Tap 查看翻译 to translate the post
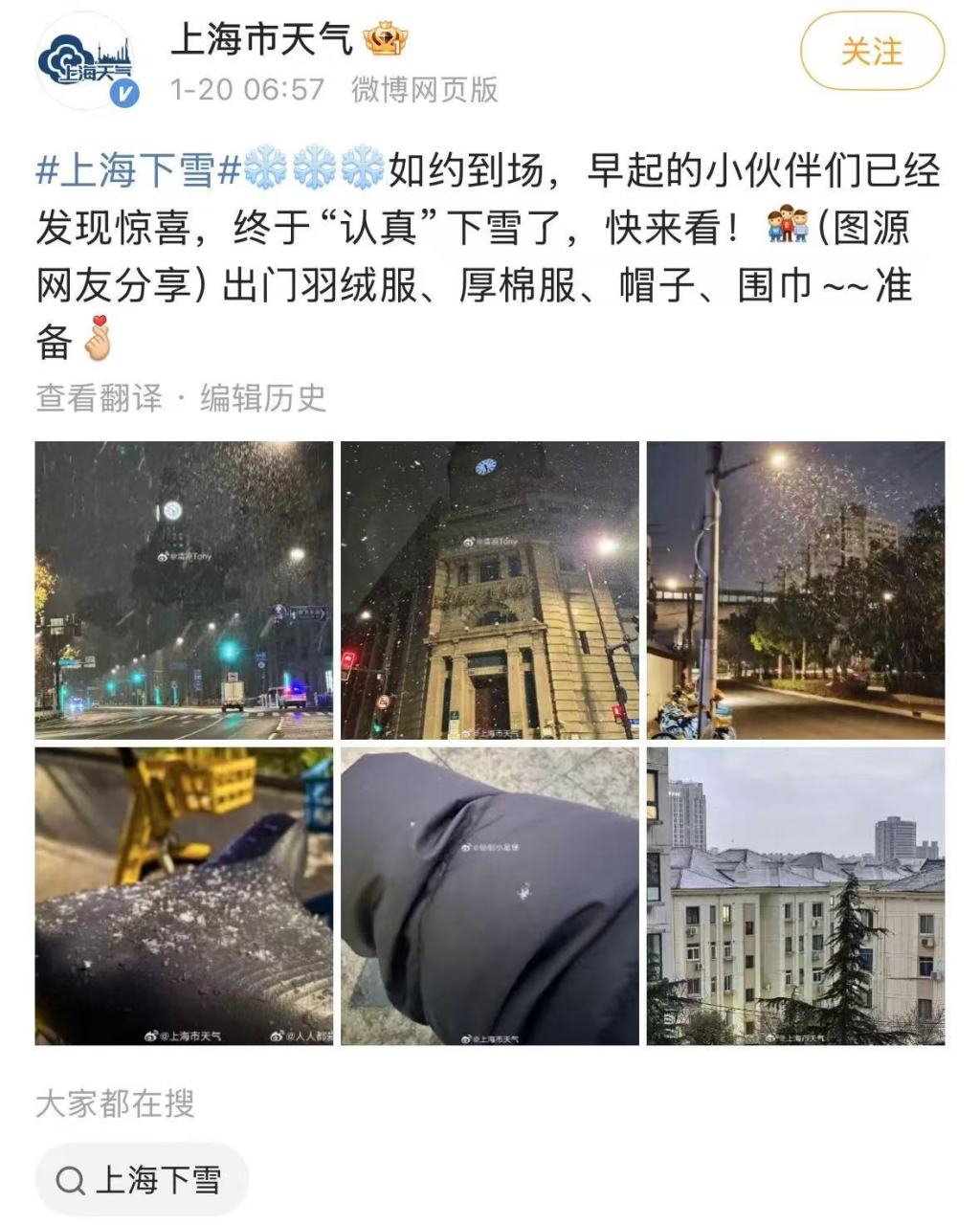 (99, 398)
